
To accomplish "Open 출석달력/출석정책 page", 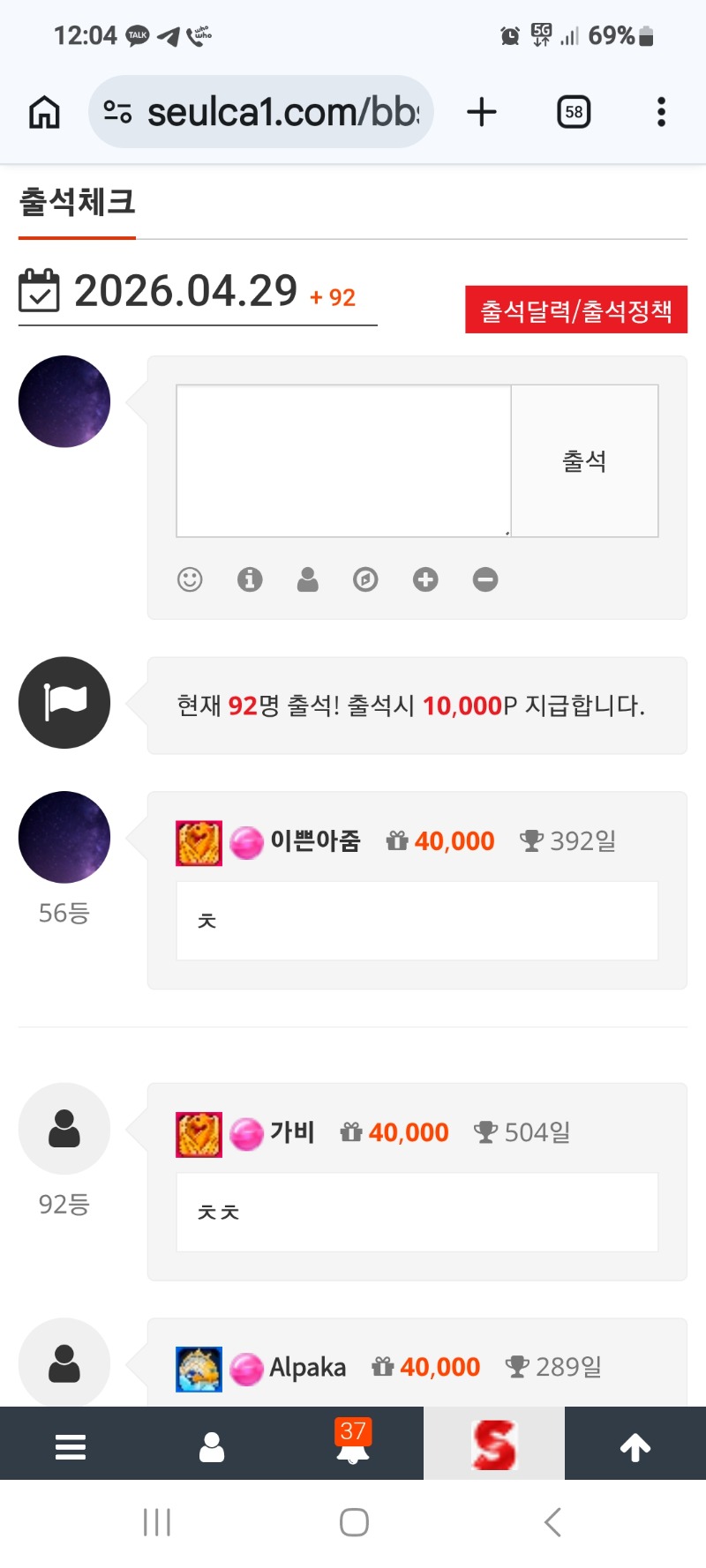I will (x=575, y=310).
